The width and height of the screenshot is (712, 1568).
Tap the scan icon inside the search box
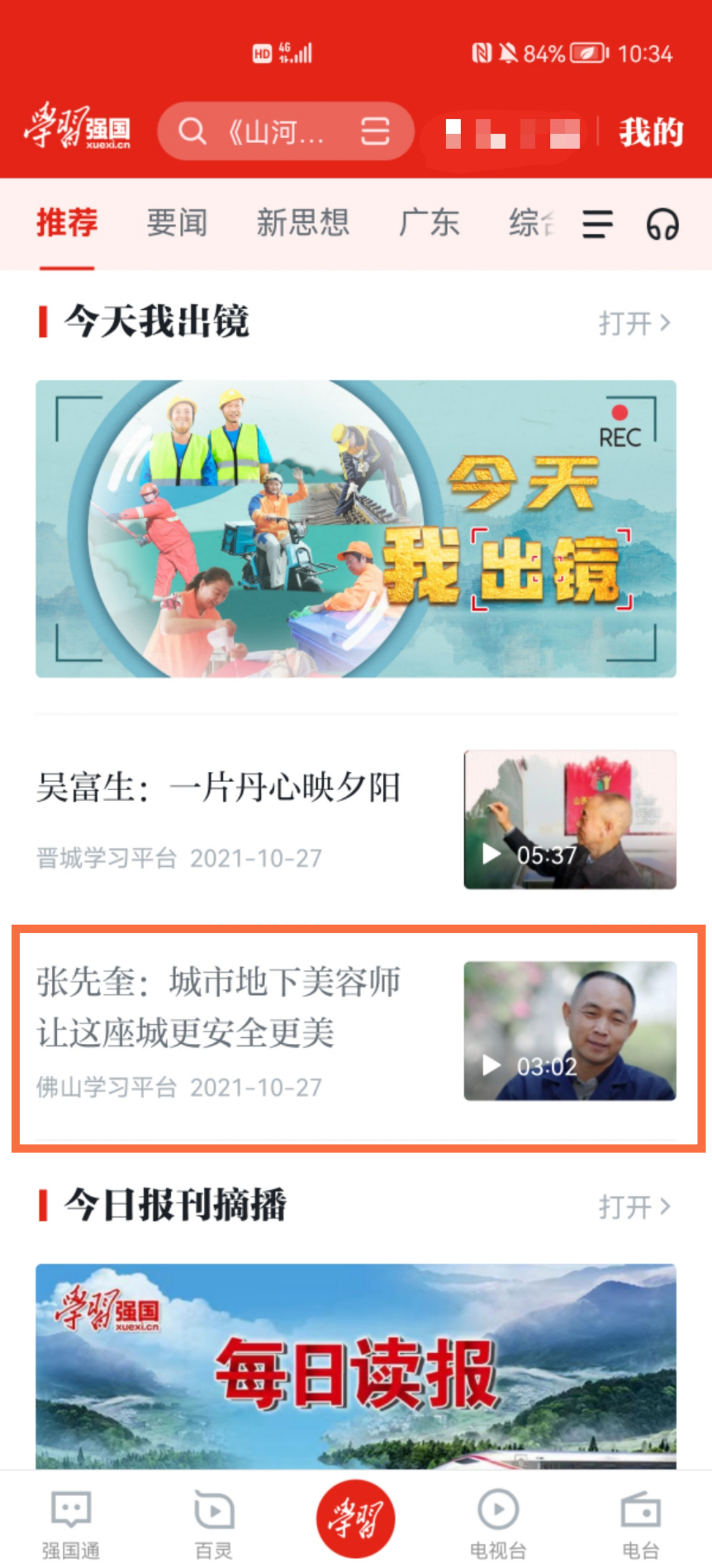(374, 131)
